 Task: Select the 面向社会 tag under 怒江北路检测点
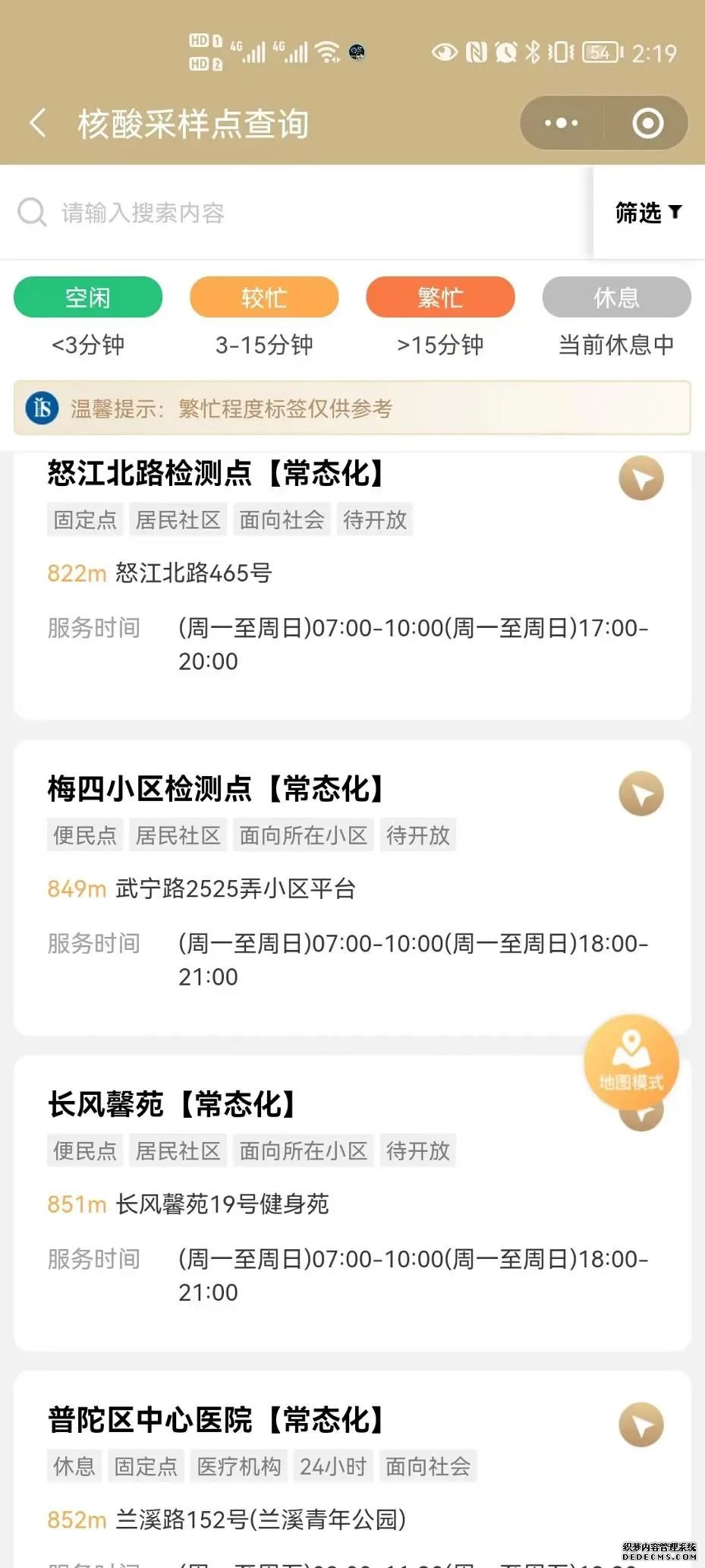(x=282, y=519)
